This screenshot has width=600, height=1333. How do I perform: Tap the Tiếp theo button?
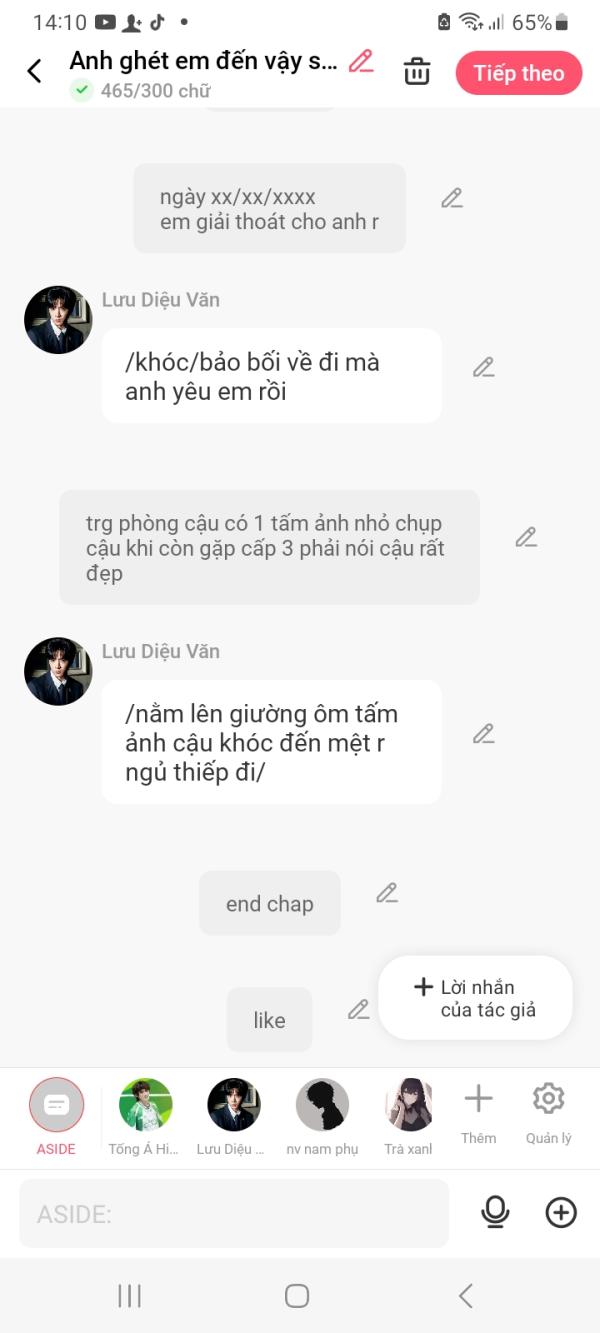[x=518, y=73]
